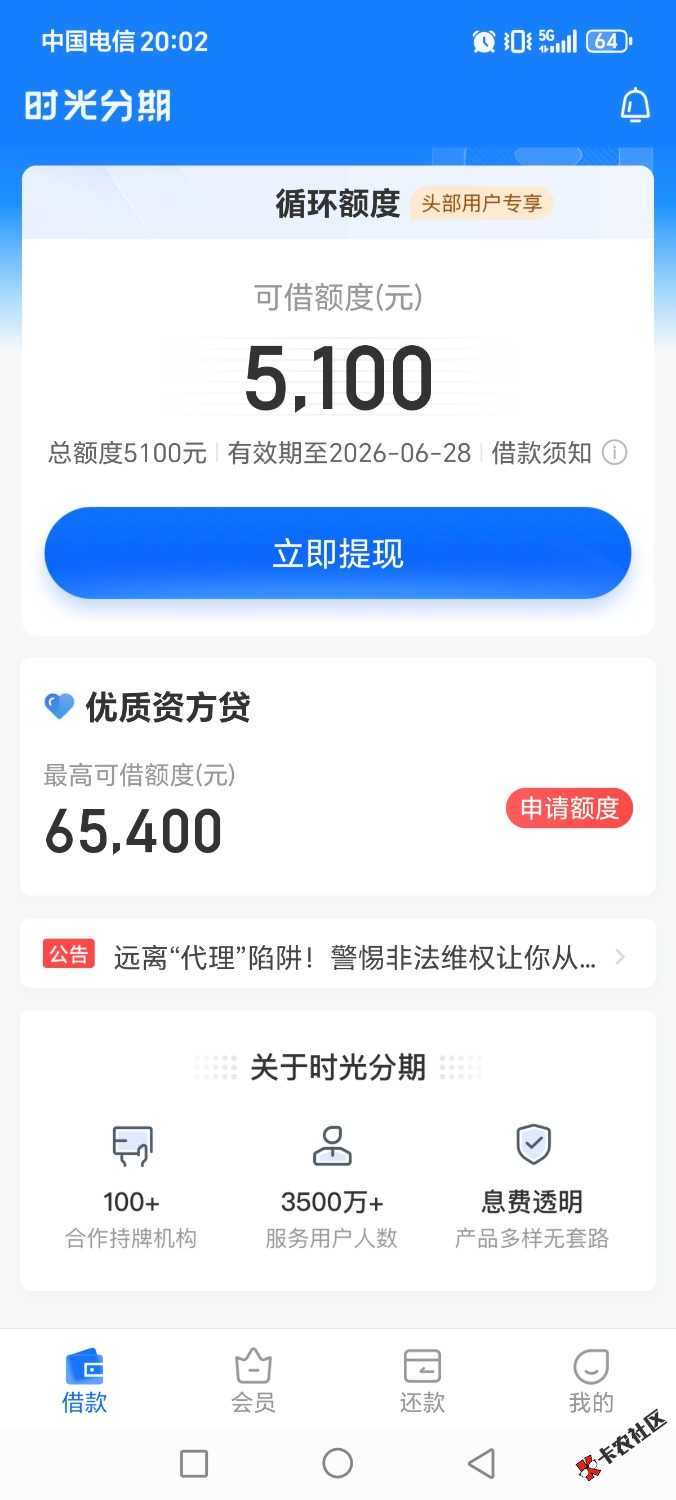Open the 借款须知 info icon
Image resolution: width=676 pixels, height=1500 pixels.
(x=615, y=453)
